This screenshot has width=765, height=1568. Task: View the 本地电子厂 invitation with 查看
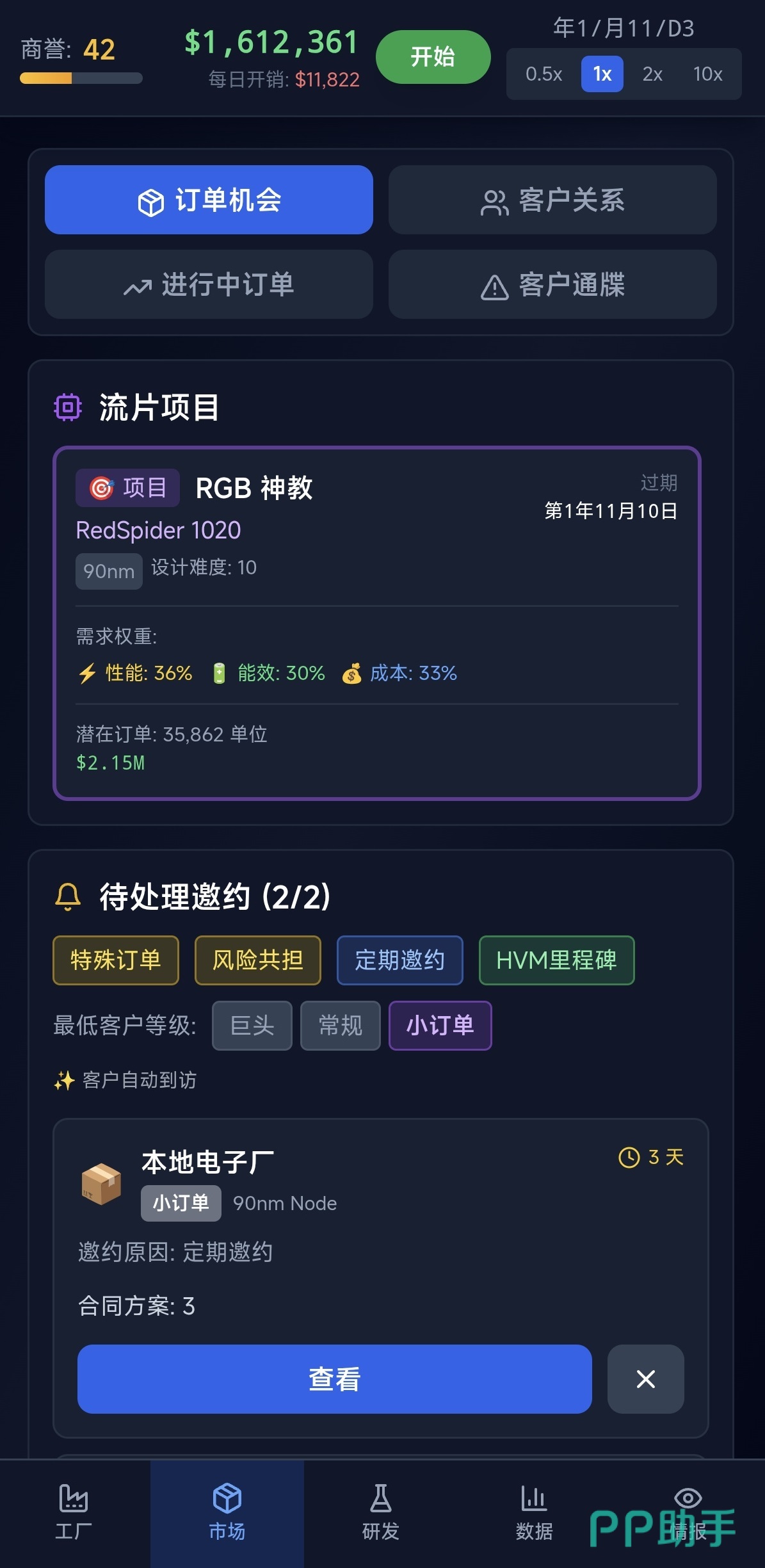[x=335, y=1379]
